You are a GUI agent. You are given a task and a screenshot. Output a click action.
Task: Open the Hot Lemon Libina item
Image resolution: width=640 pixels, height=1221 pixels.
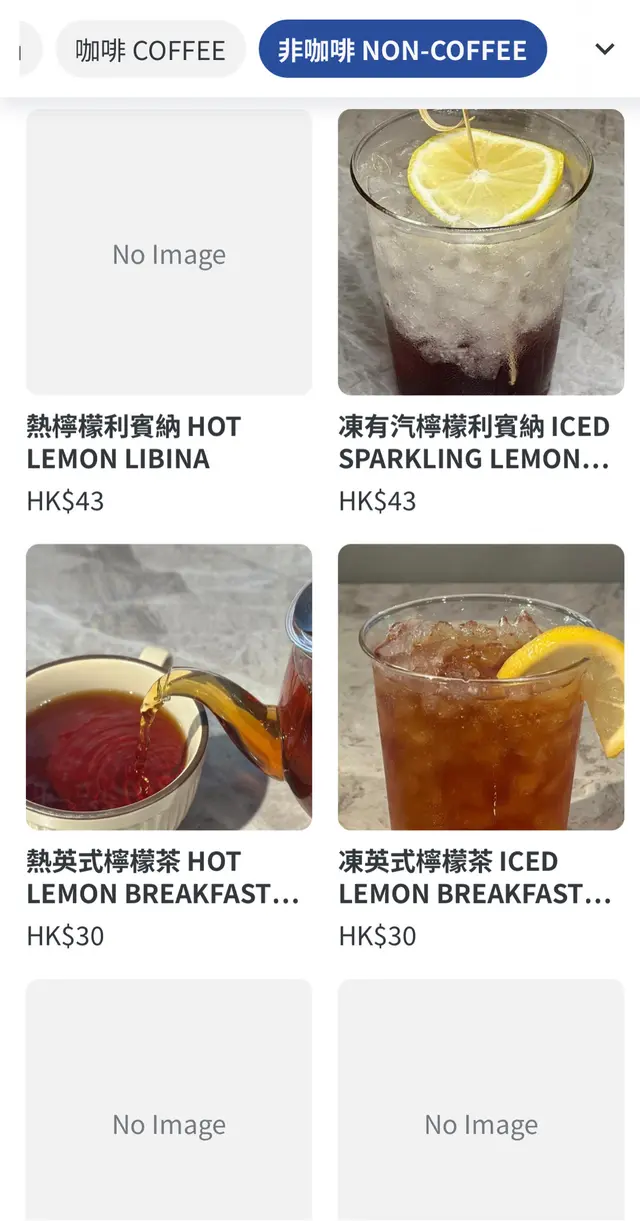pos(169,253)
